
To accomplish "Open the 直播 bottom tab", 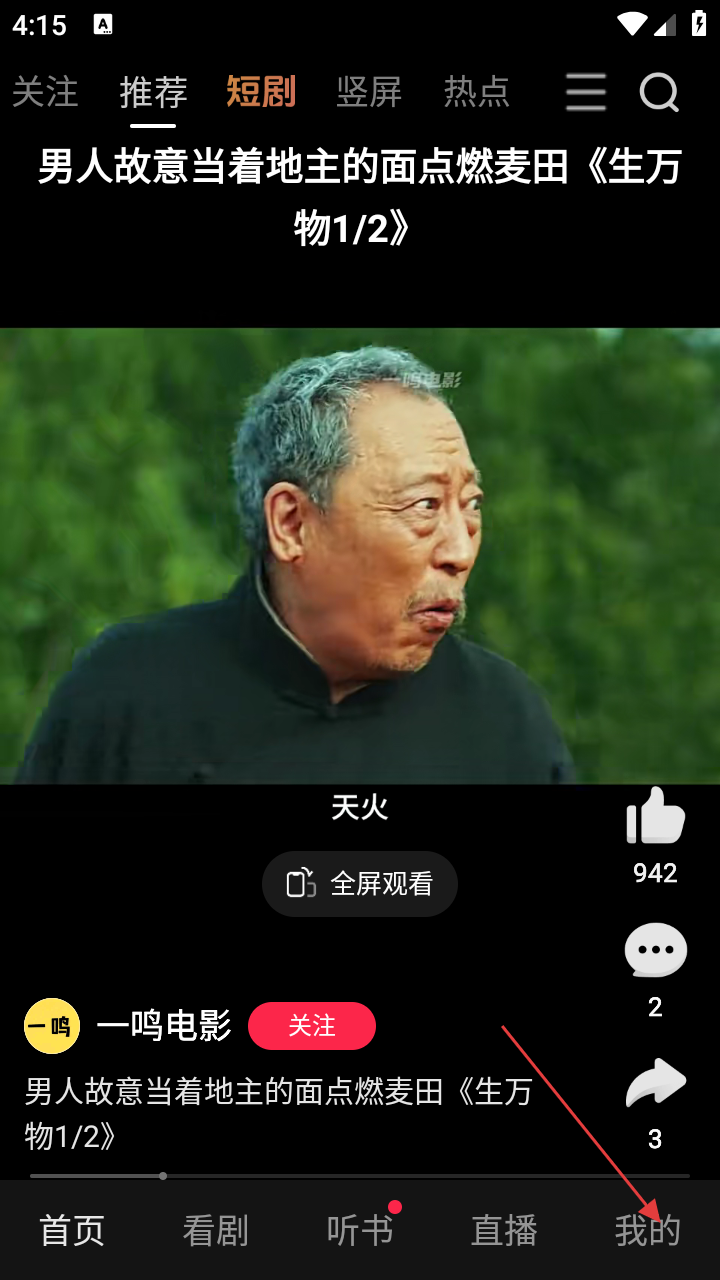I will click(x=504, y=1231).
